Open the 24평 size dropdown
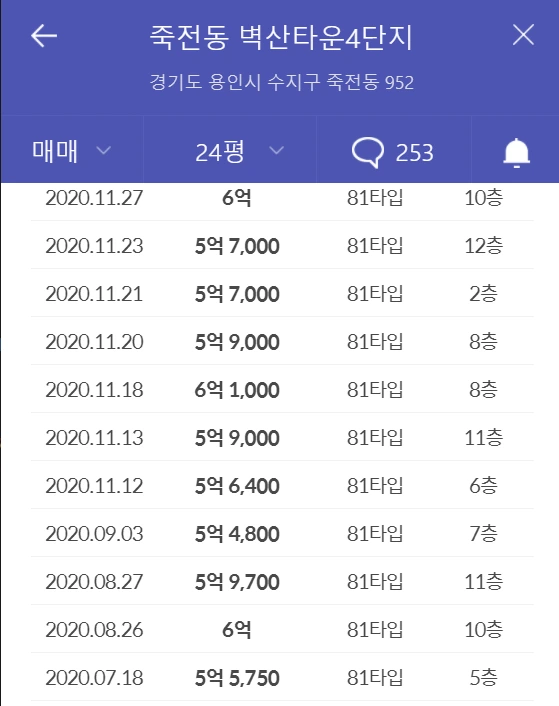 coord(230,151)
